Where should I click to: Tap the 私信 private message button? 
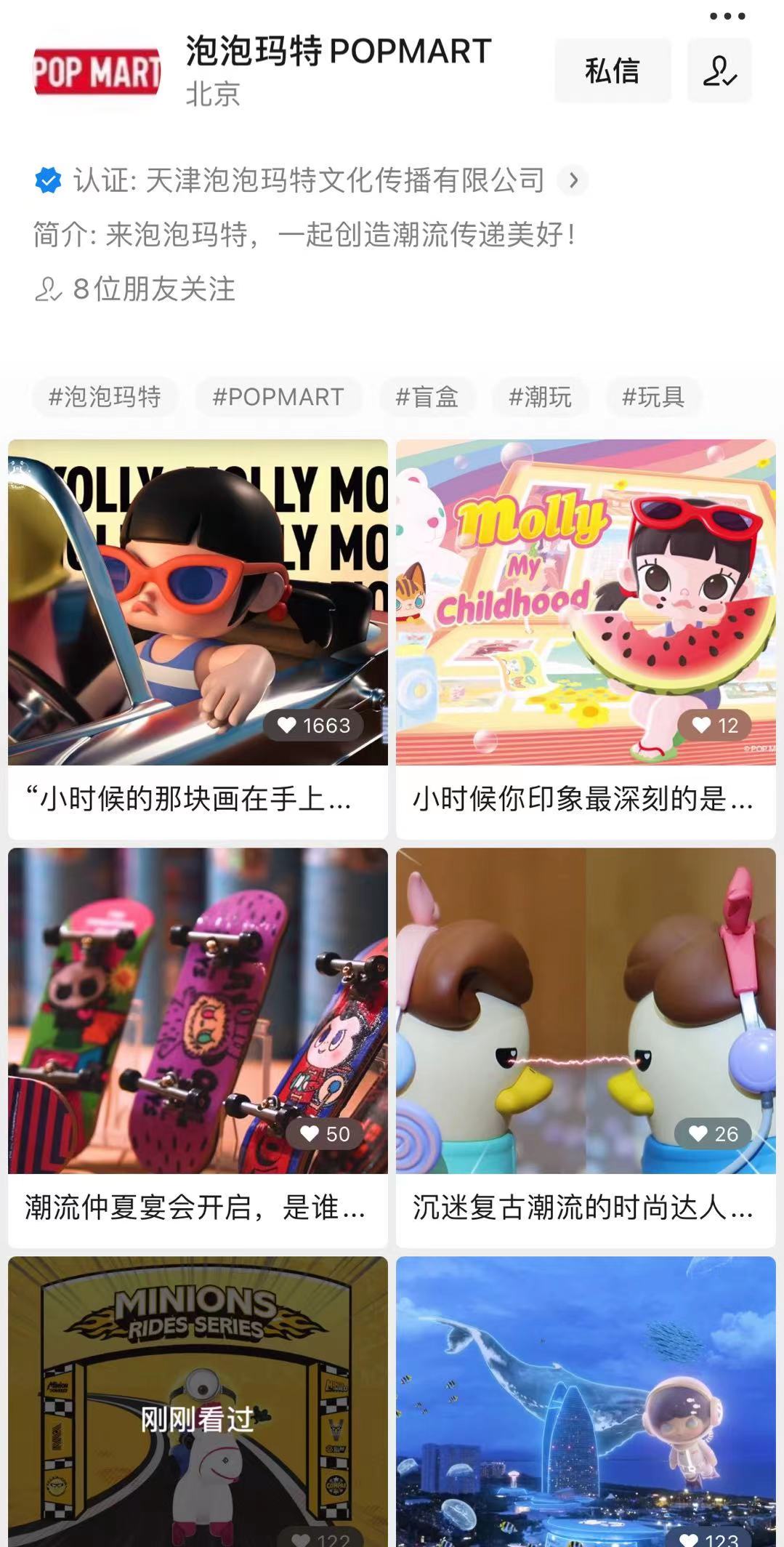(x=613, y=71)
